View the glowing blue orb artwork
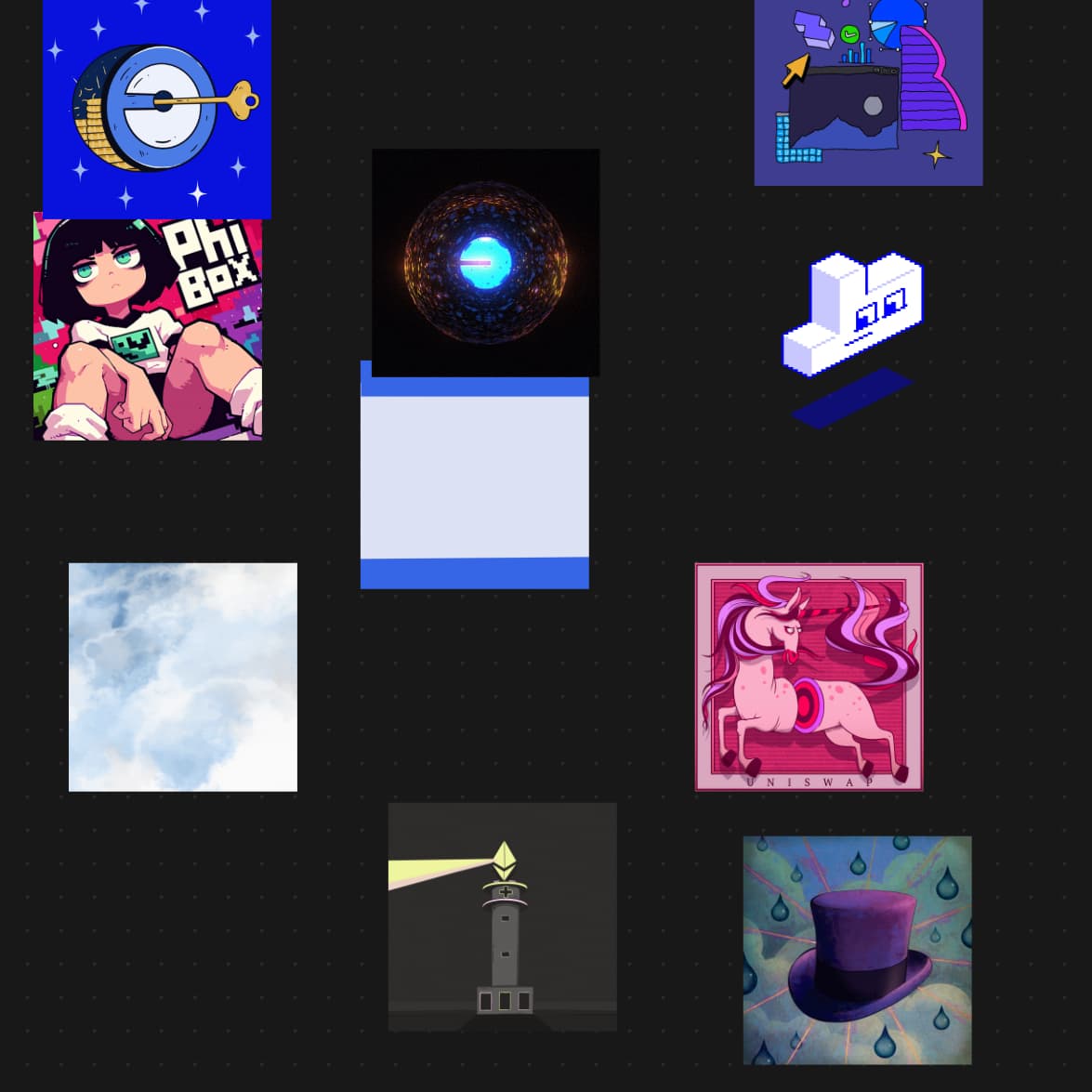Viewport: 1092px width, 1092px height. click(x=485, y=262)
